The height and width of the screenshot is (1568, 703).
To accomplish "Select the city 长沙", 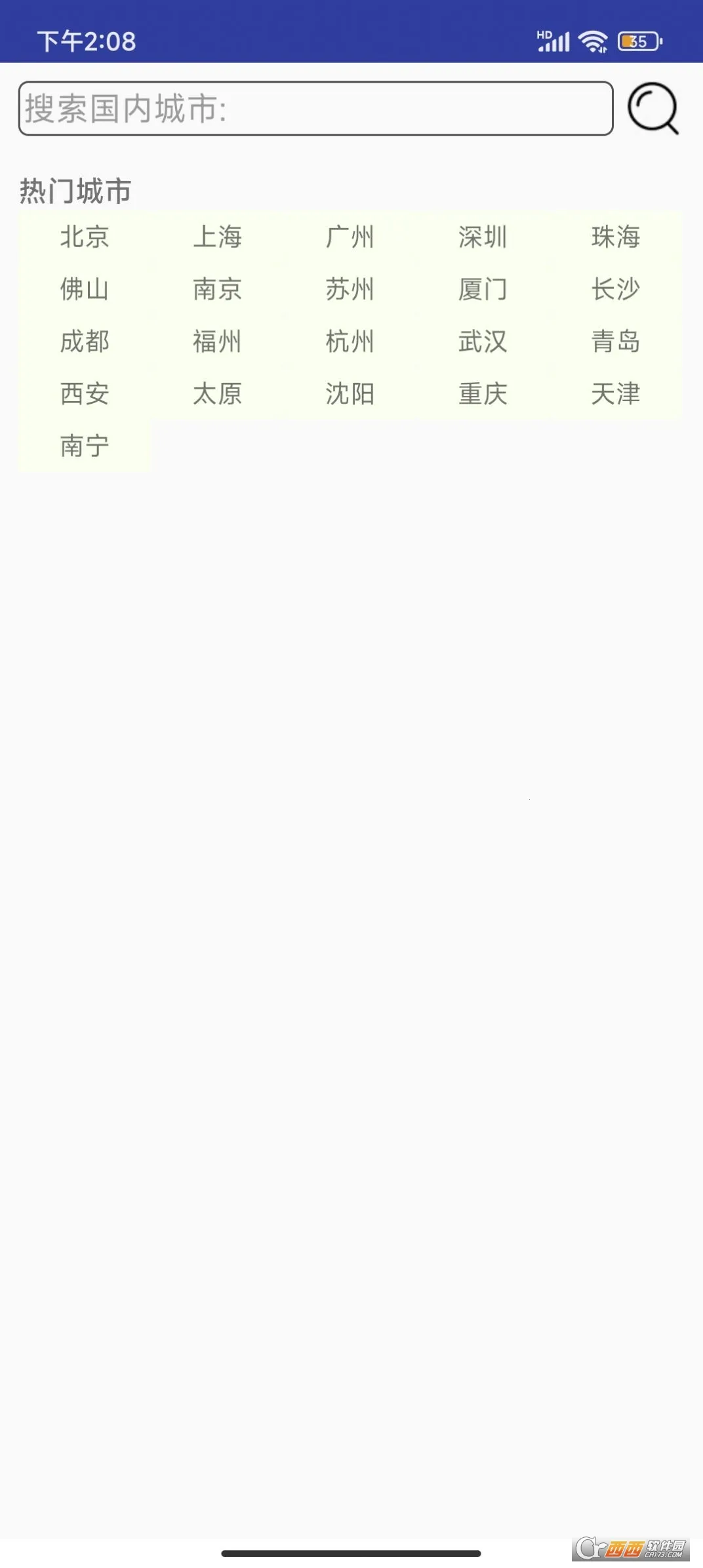I will click(x=615, y=289).
